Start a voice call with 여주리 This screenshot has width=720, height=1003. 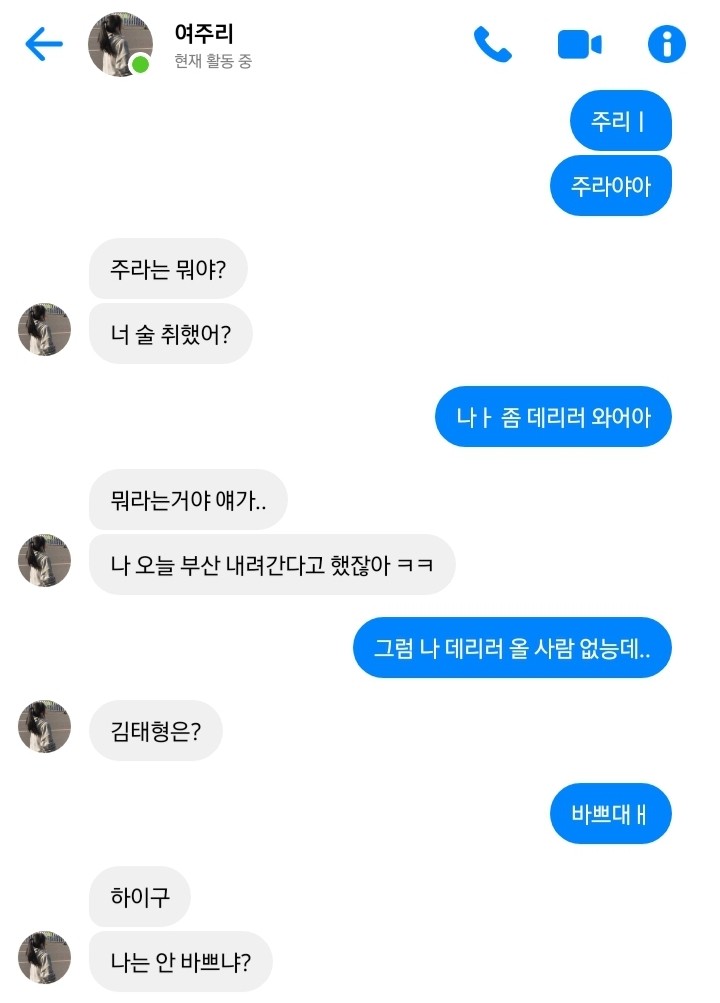[492, 45]
